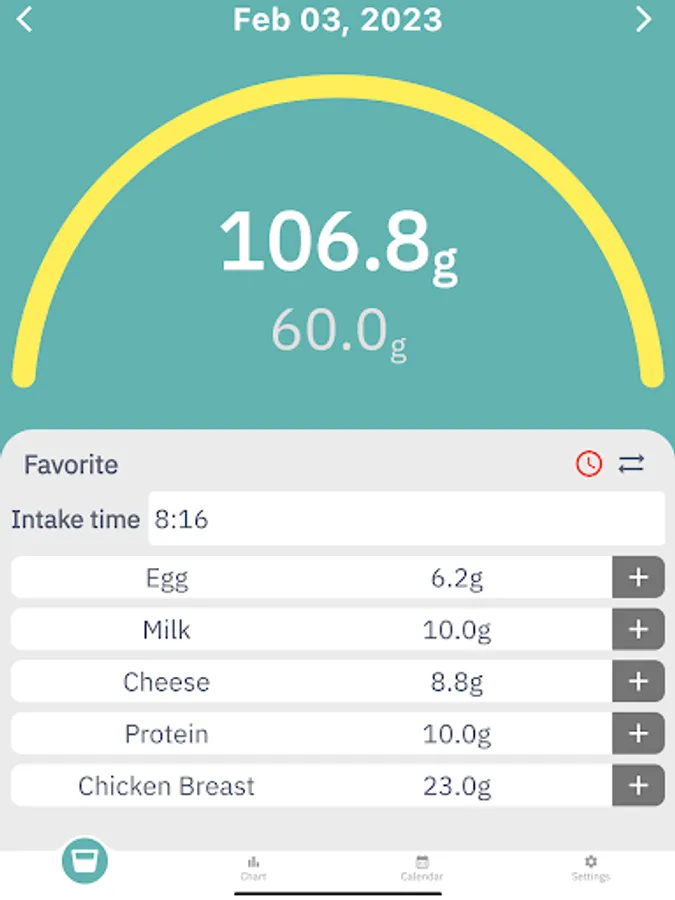Add Milk 10.0g to intake
This screenshot has width=675, height=900.
click(x=638, y=629)
